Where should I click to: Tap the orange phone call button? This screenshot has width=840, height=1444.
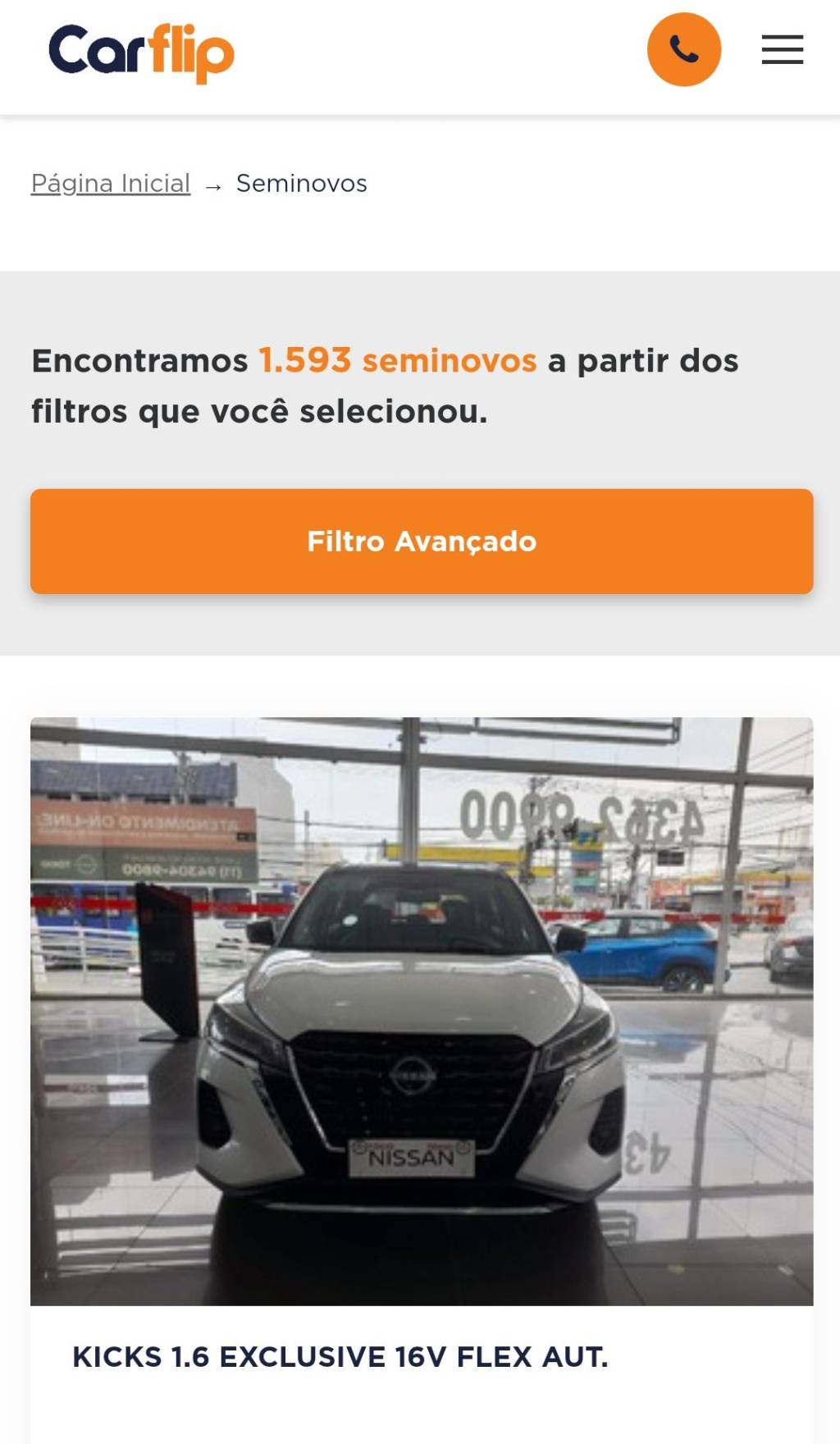(x=683, y=49)
